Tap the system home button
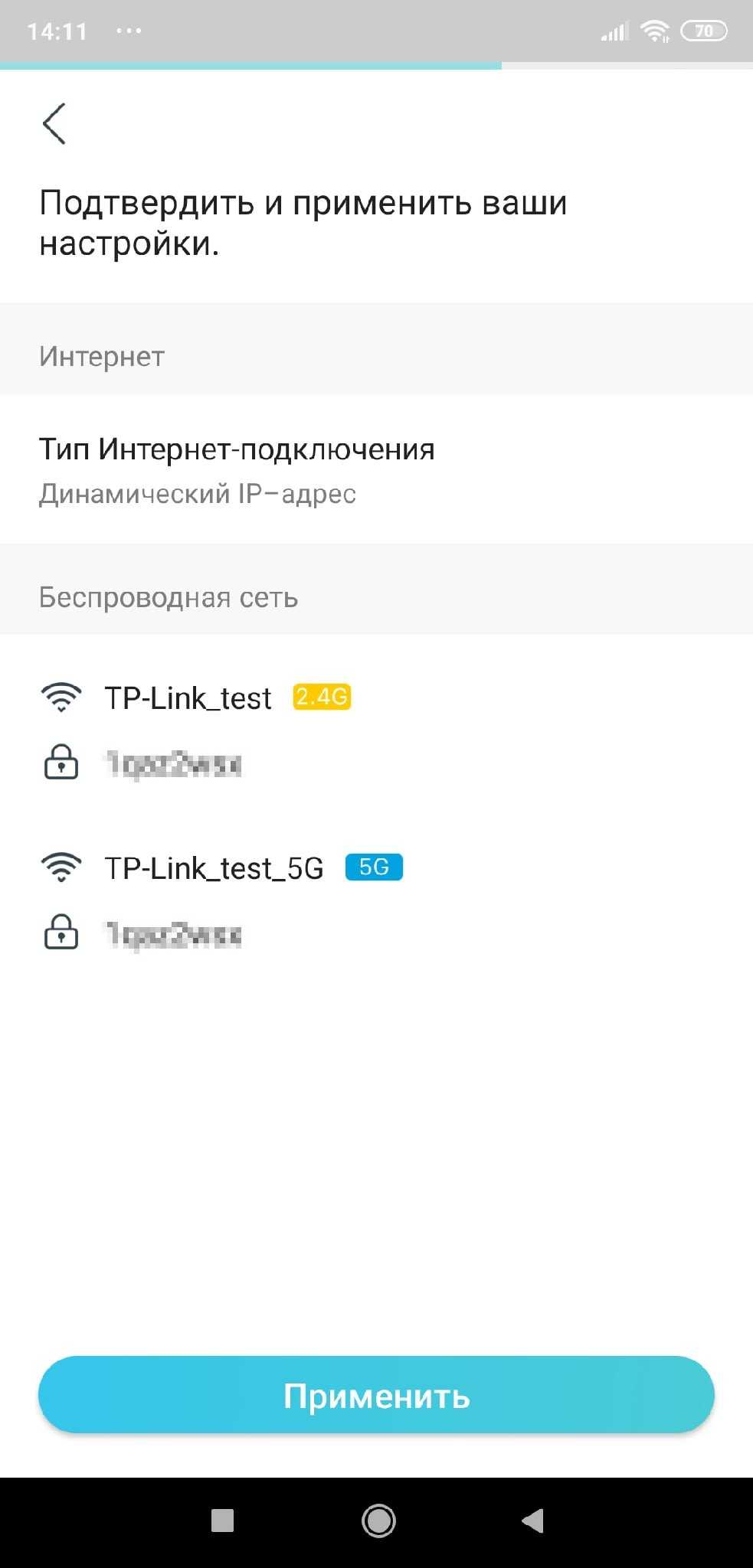This screenshot has width=753, height=1568. click(x=378, y=1521)
